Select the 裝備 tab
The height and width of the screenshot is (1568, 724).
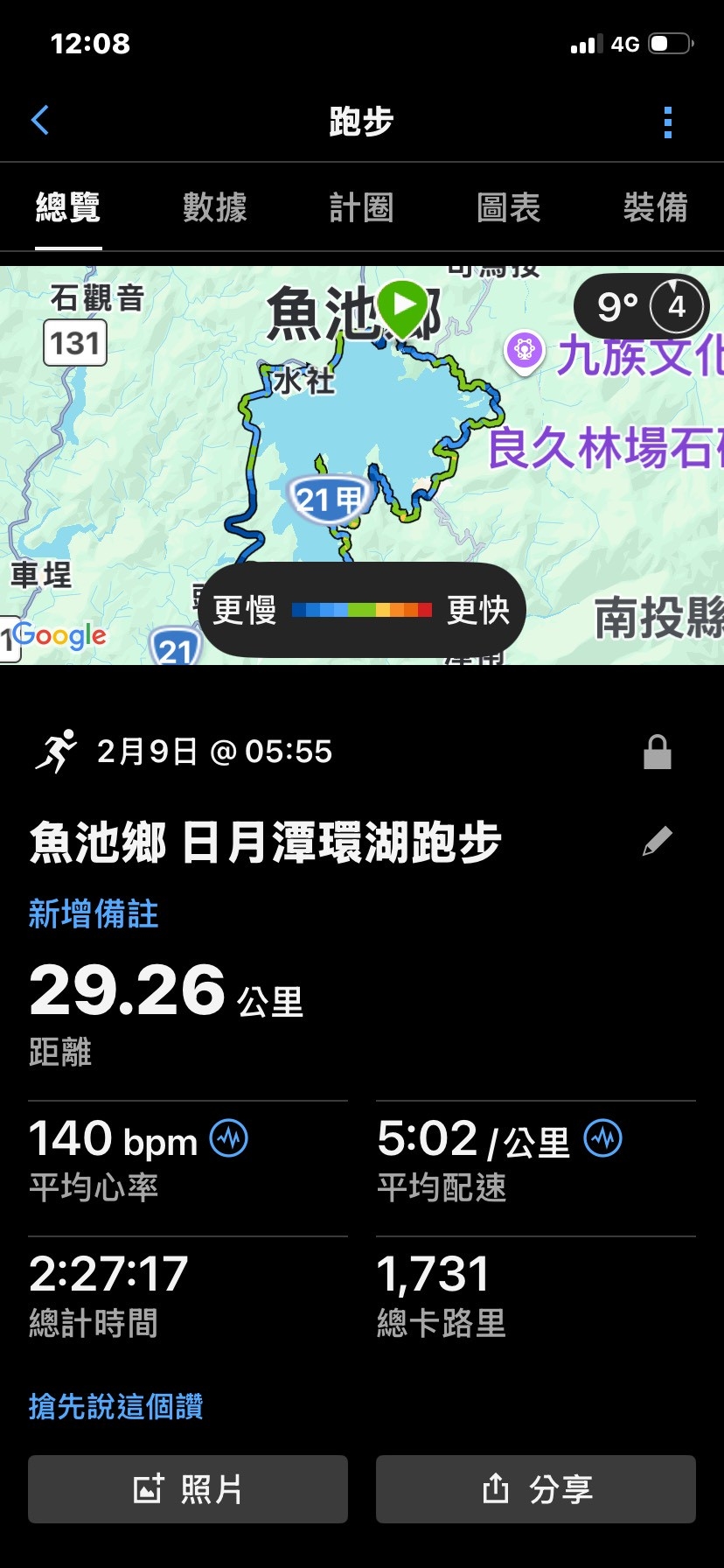click(x=655, y=208)
